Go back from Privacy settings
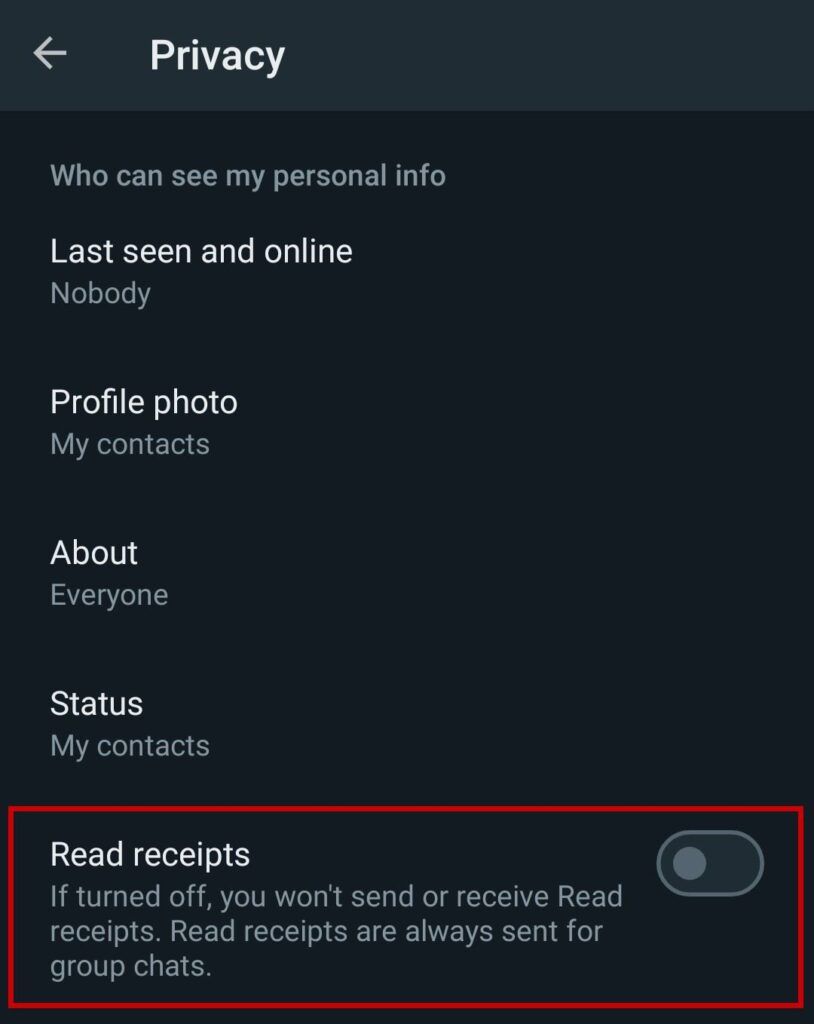The image size is (814, 1024). 49,54
